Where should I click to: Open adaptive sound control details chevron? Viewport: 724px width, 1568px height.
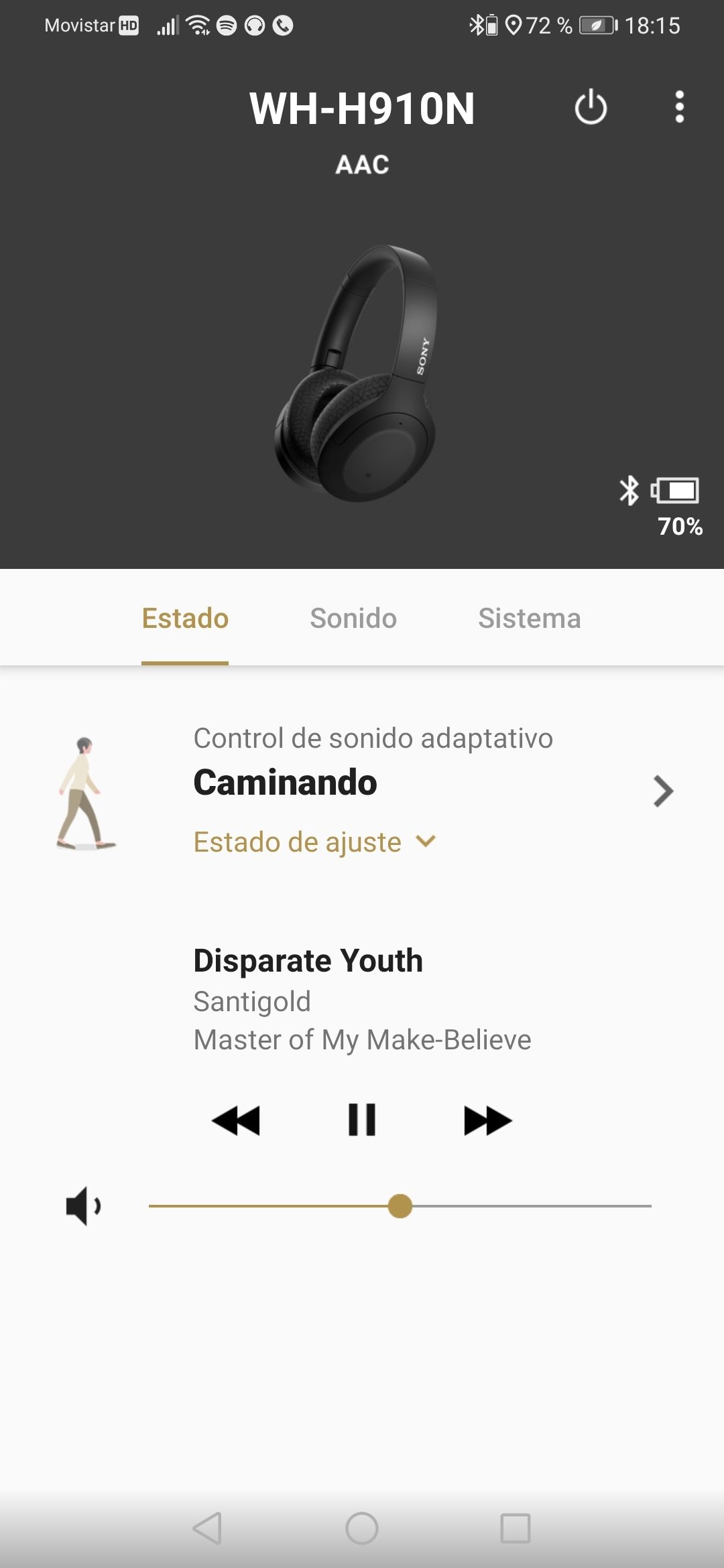click(662, 791)
